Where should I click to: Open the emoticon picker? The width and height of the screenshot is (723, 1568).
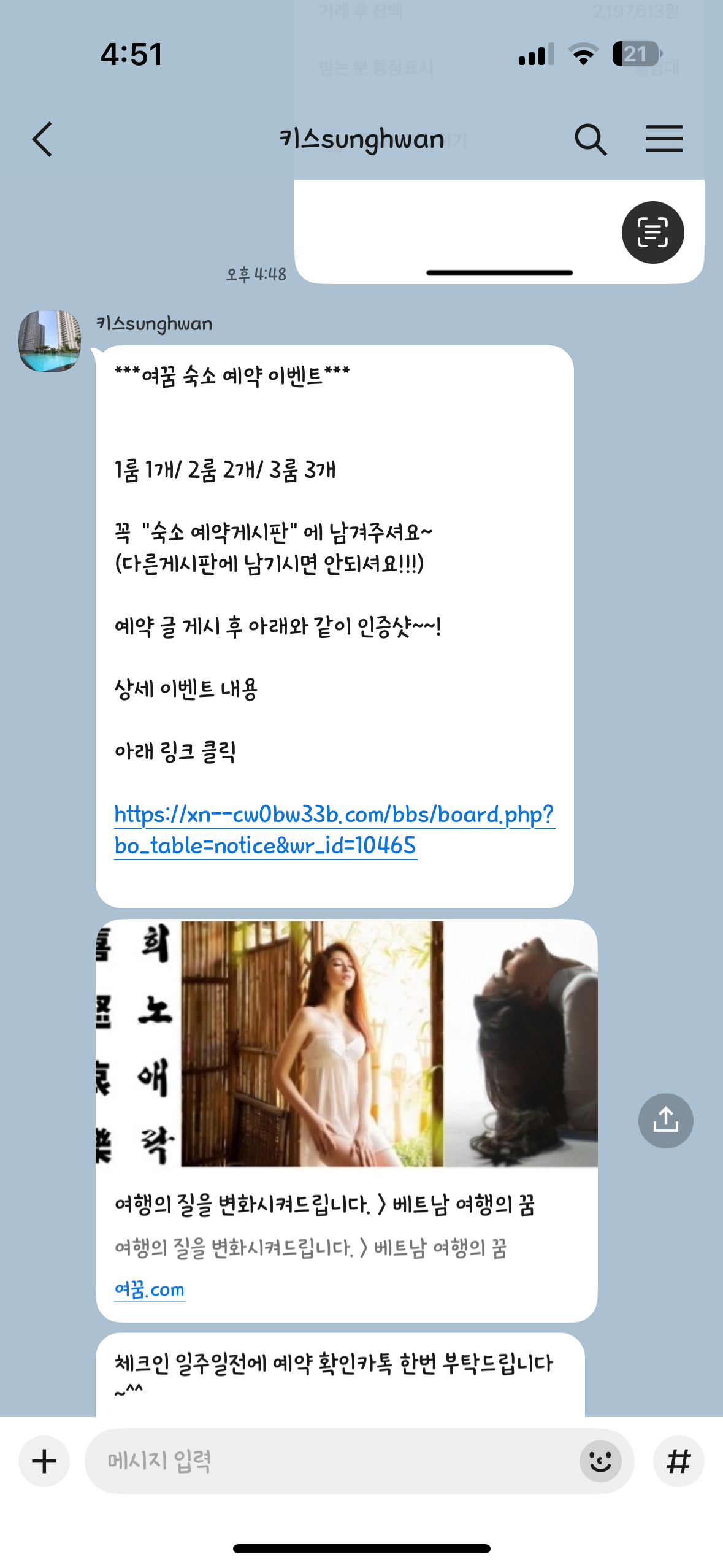click(x=600, y=1461)
